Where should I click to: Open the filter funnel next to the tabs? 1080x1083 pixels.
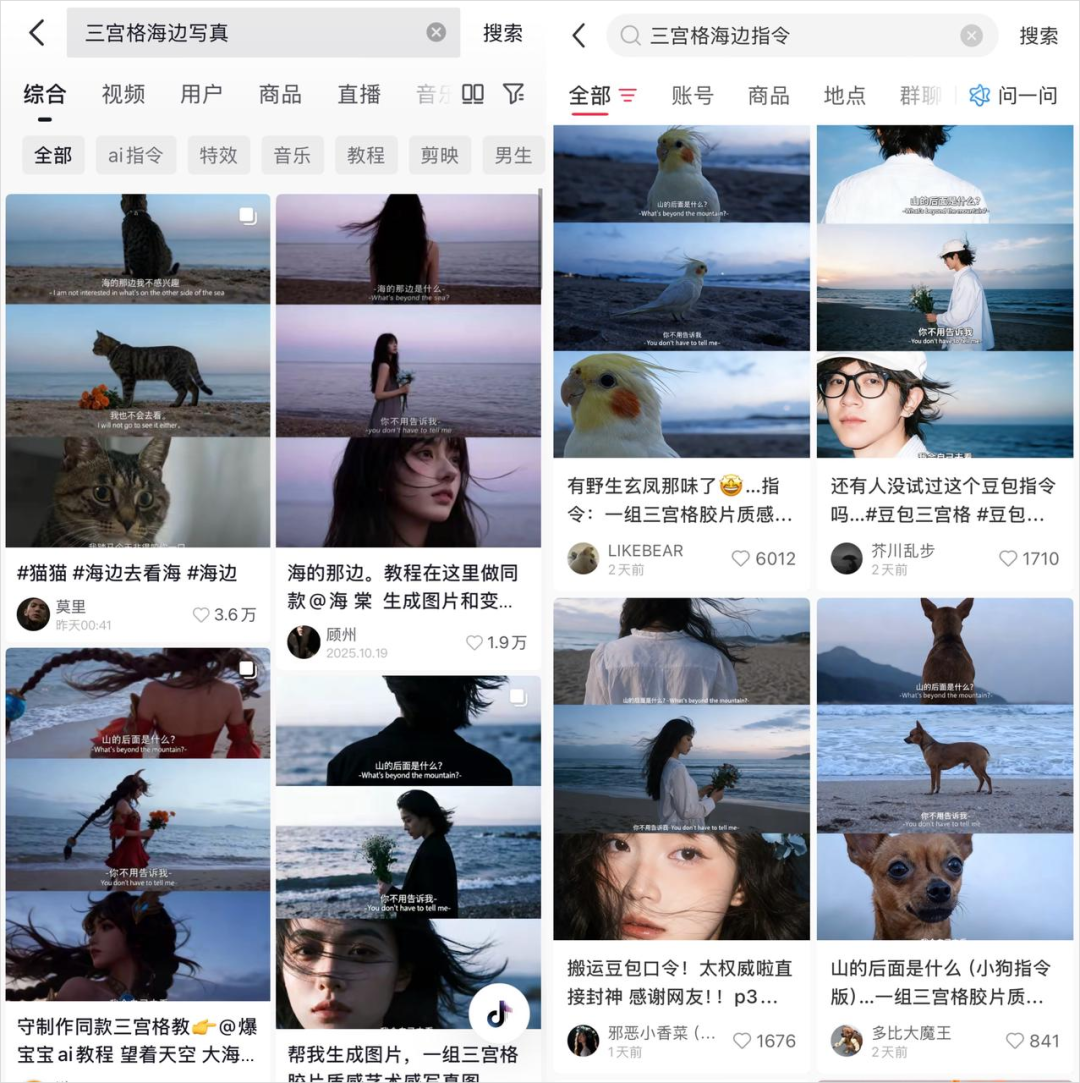(514, 93)
